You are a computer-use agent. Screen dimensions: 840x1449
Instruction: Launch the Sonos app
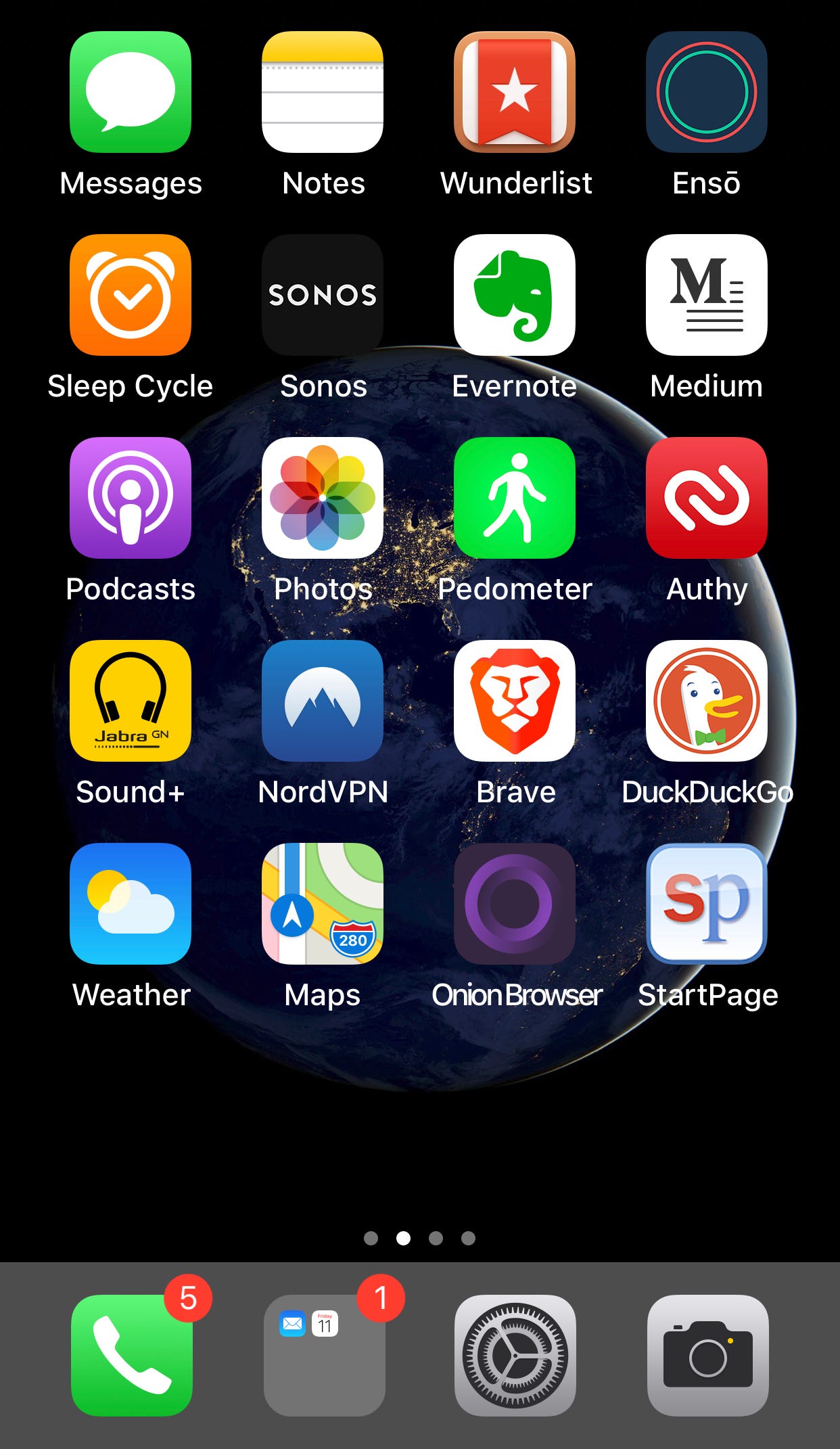pyautogui.click(x=323, y=295)
